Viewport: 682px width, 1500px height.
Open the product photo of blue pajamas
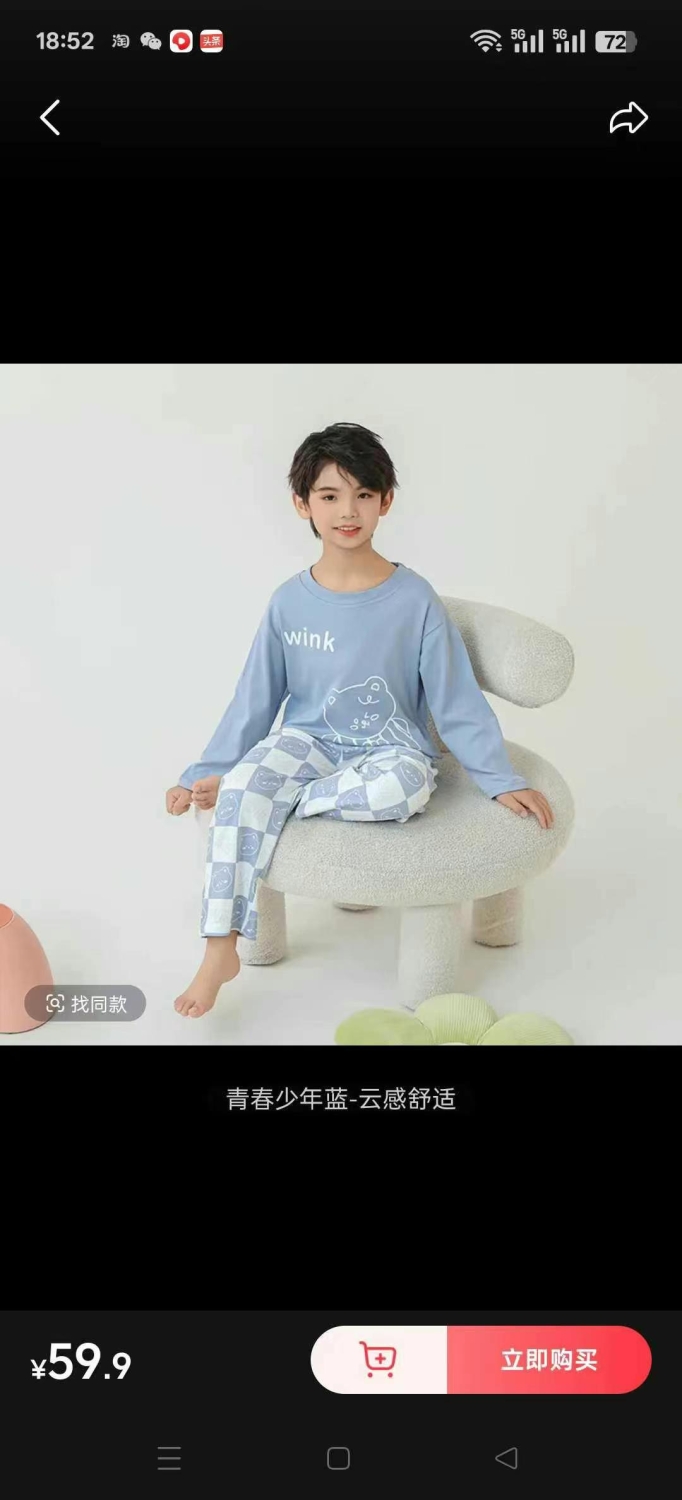tap(341, 704)
